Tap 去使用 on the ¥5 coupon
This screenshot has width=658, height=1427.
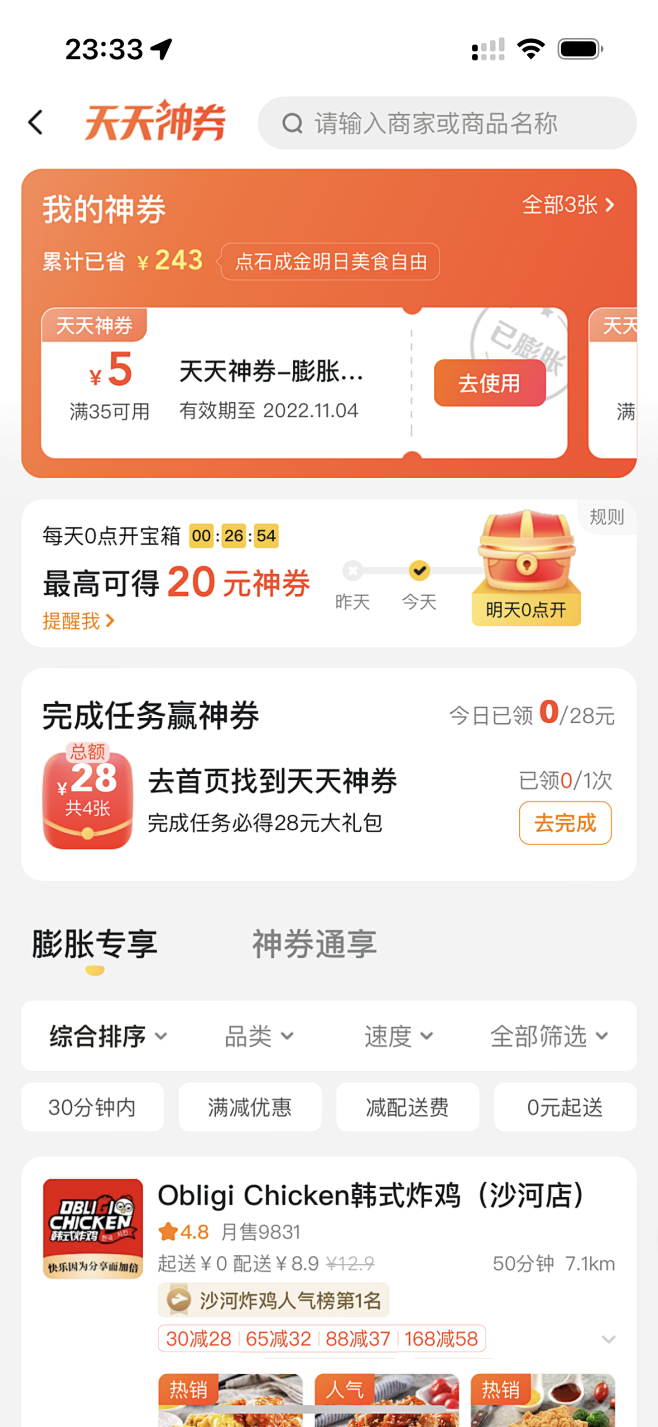[489, 384]
